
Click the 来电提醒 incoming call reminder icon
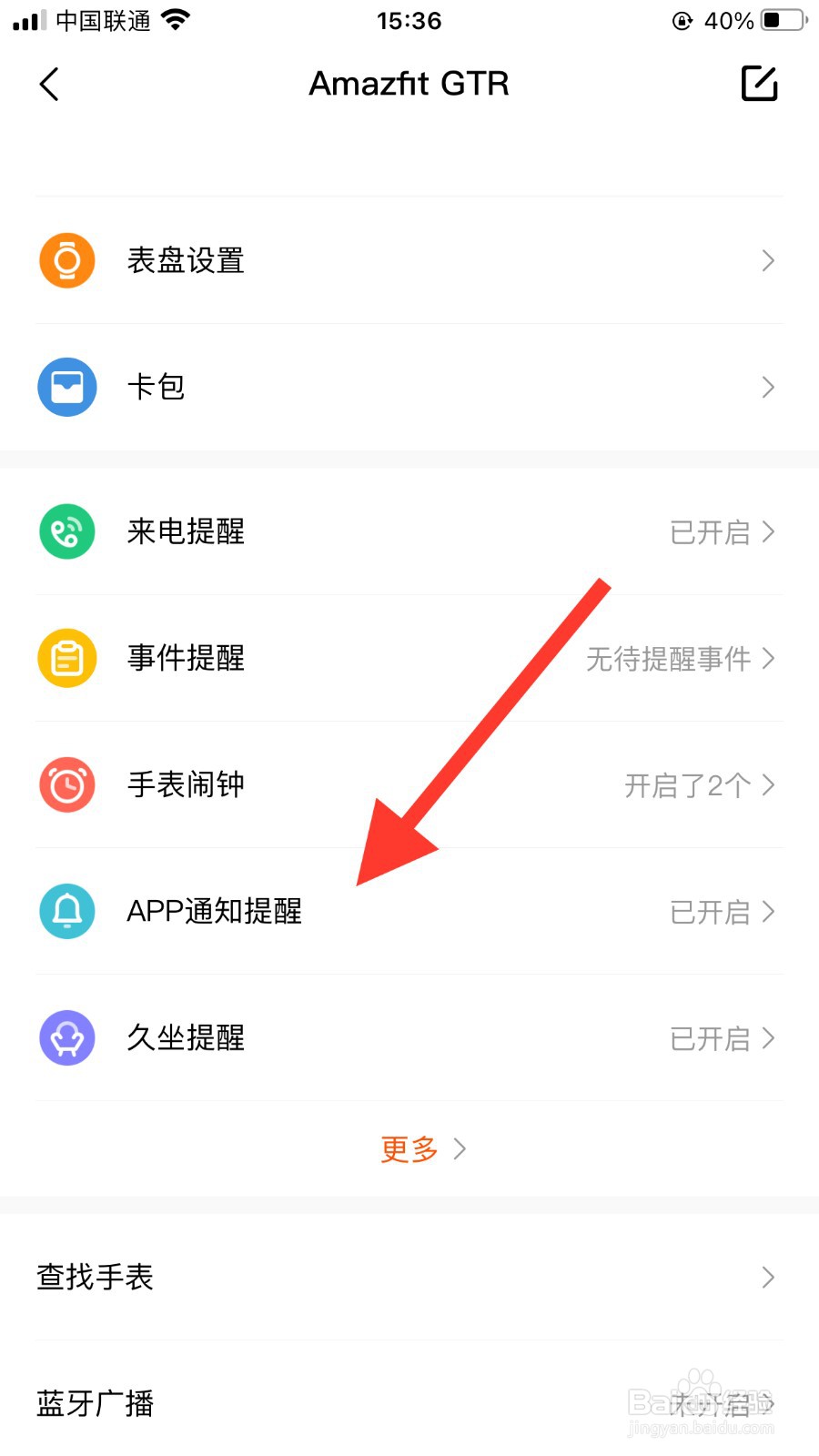coord(66,531)
